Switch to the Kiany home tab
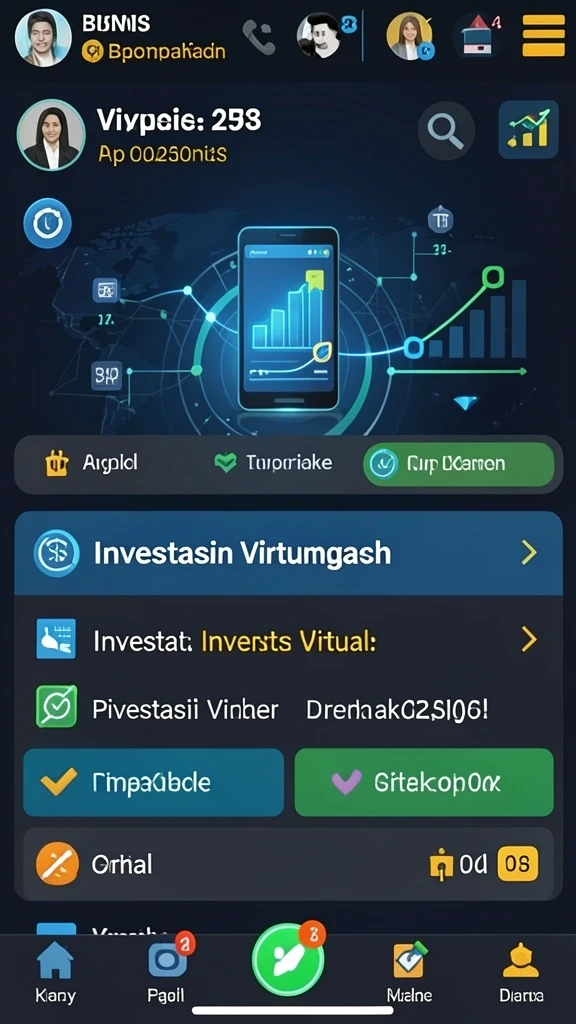576x1024 pixels. (x=55, y=972)
